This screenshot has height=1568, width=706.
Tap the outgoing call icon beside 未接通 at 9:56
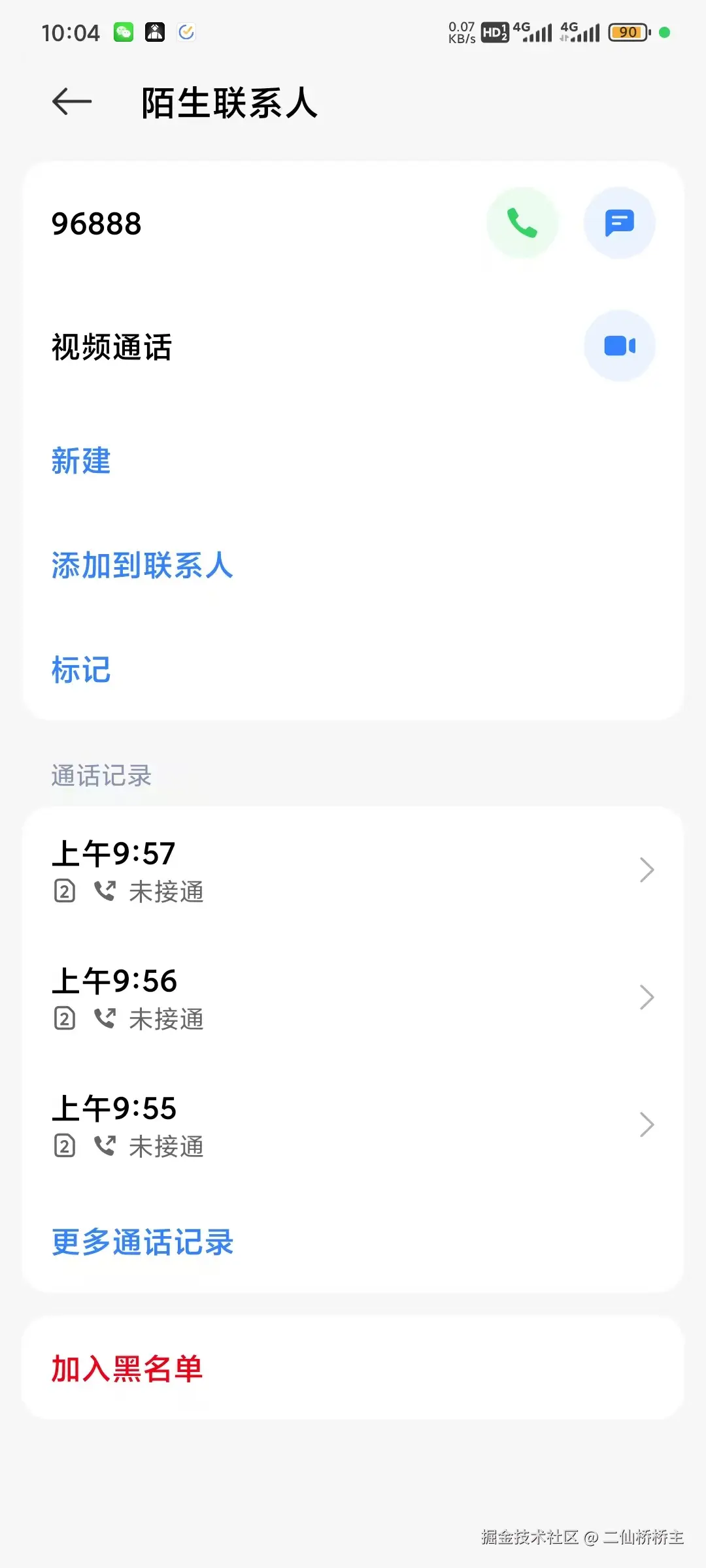(x=106, y=1018)
